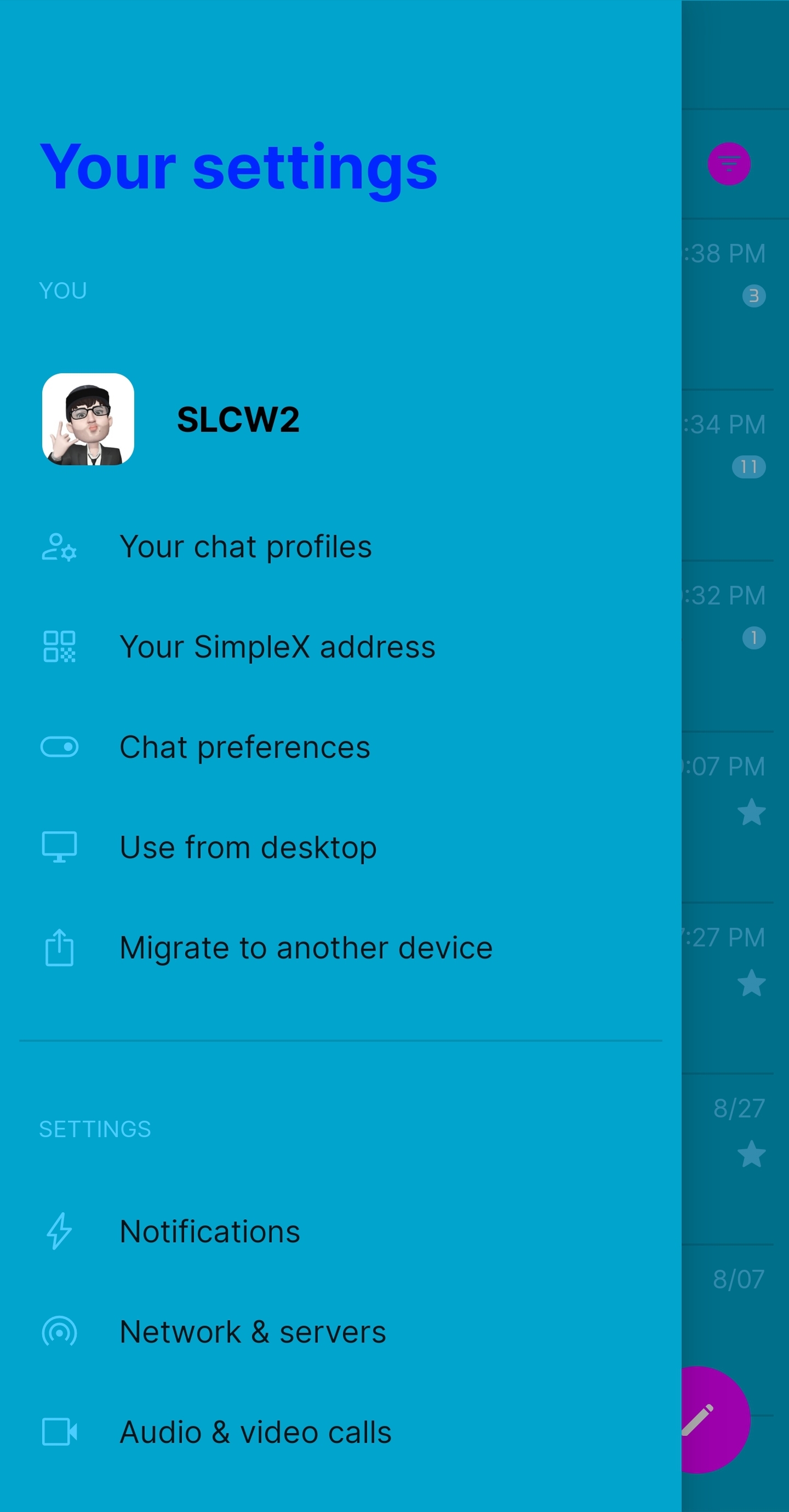The image size is (789, 1512).
Task: Open Your SimpleX address
Action: [277, 647]
